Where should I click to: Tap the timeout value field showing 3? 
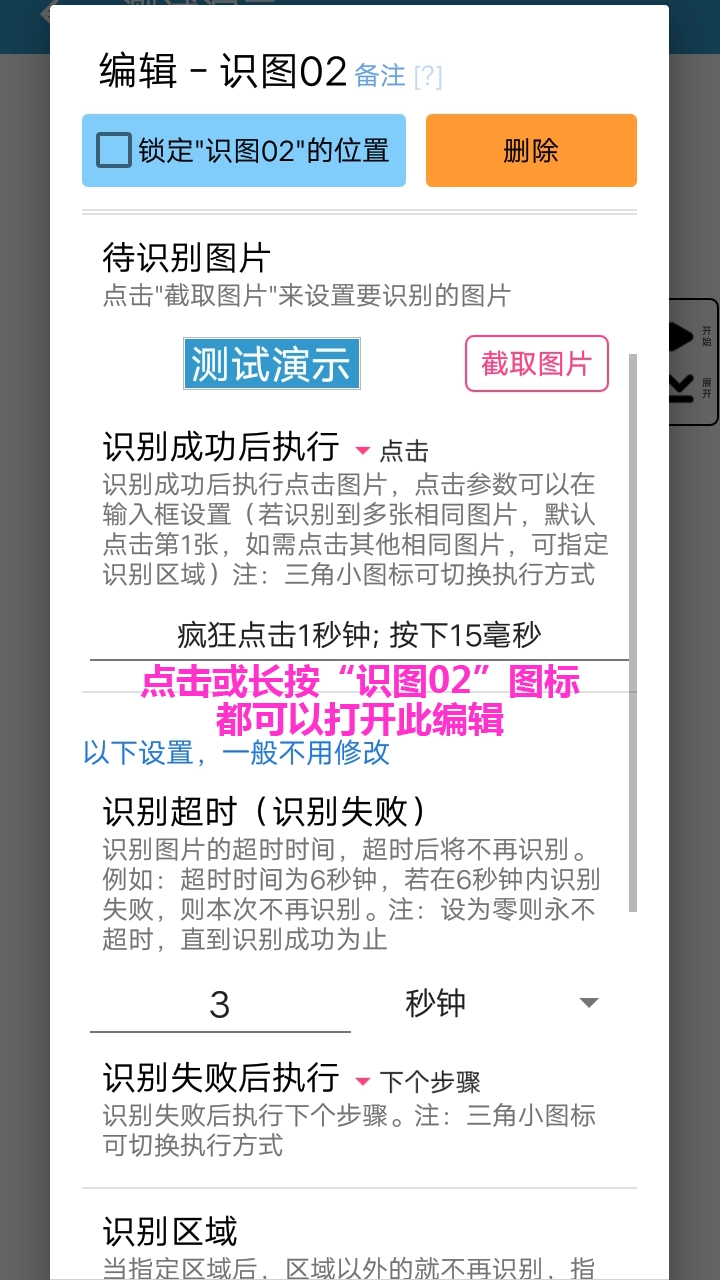pos(218,1002)
